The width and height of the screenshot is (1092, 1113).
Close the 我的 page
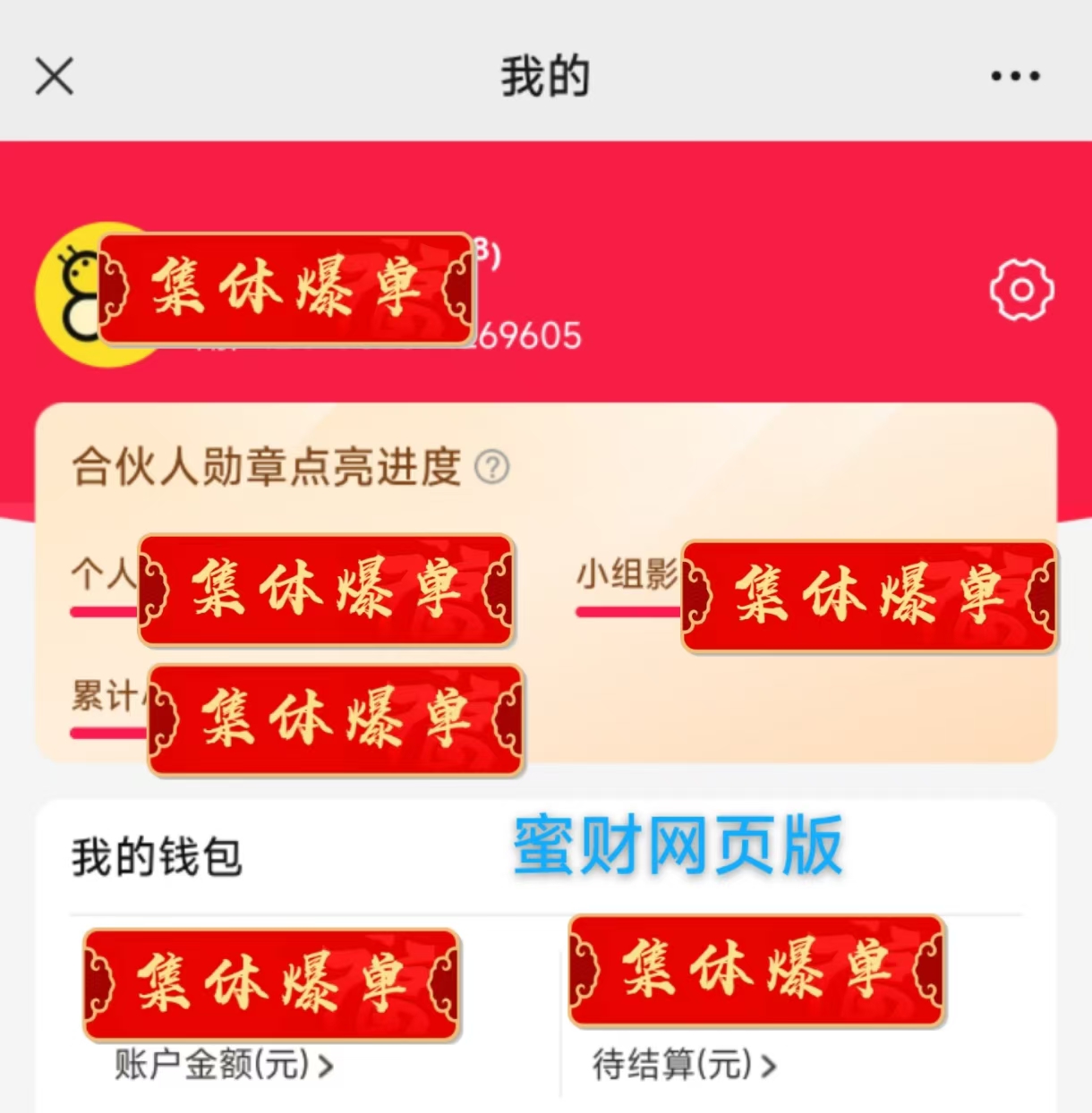tap(55, 76)
